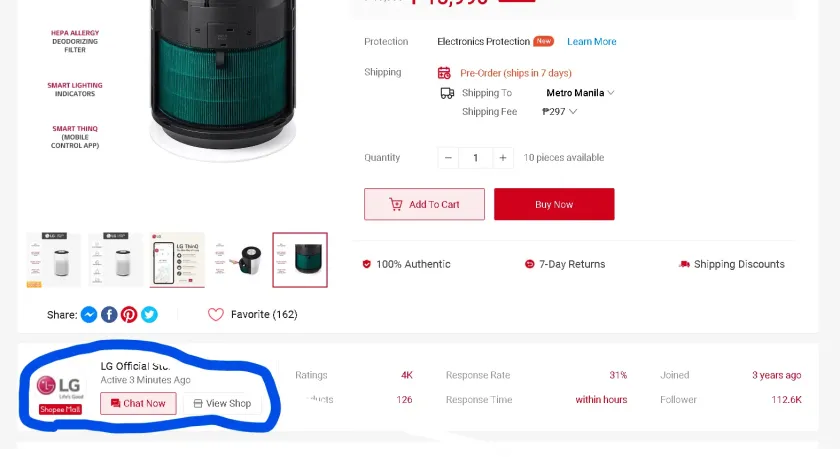
Task: Chat Now with LG Official Store
Action: pos(139,403)
